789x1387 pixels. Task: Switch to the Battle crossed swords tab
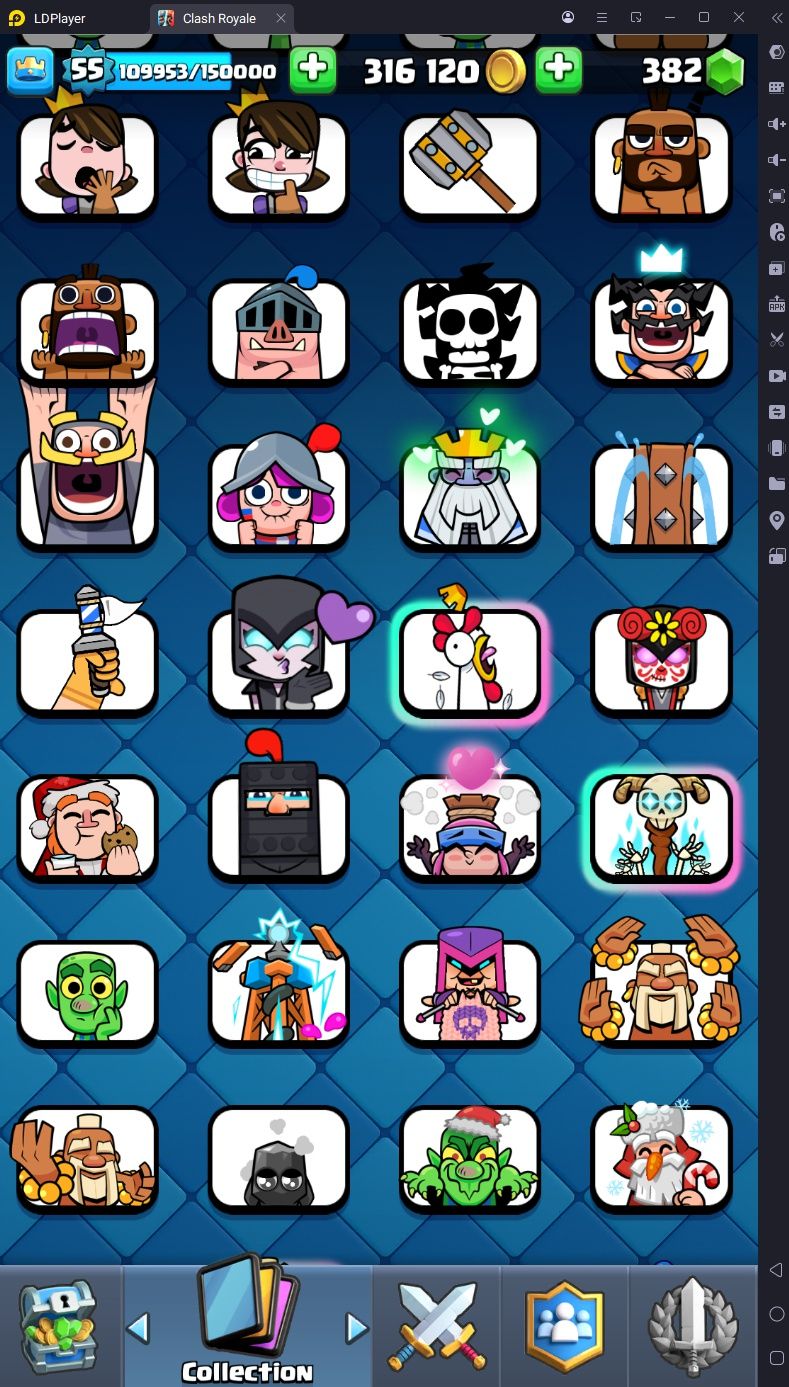pos(436,1325)
